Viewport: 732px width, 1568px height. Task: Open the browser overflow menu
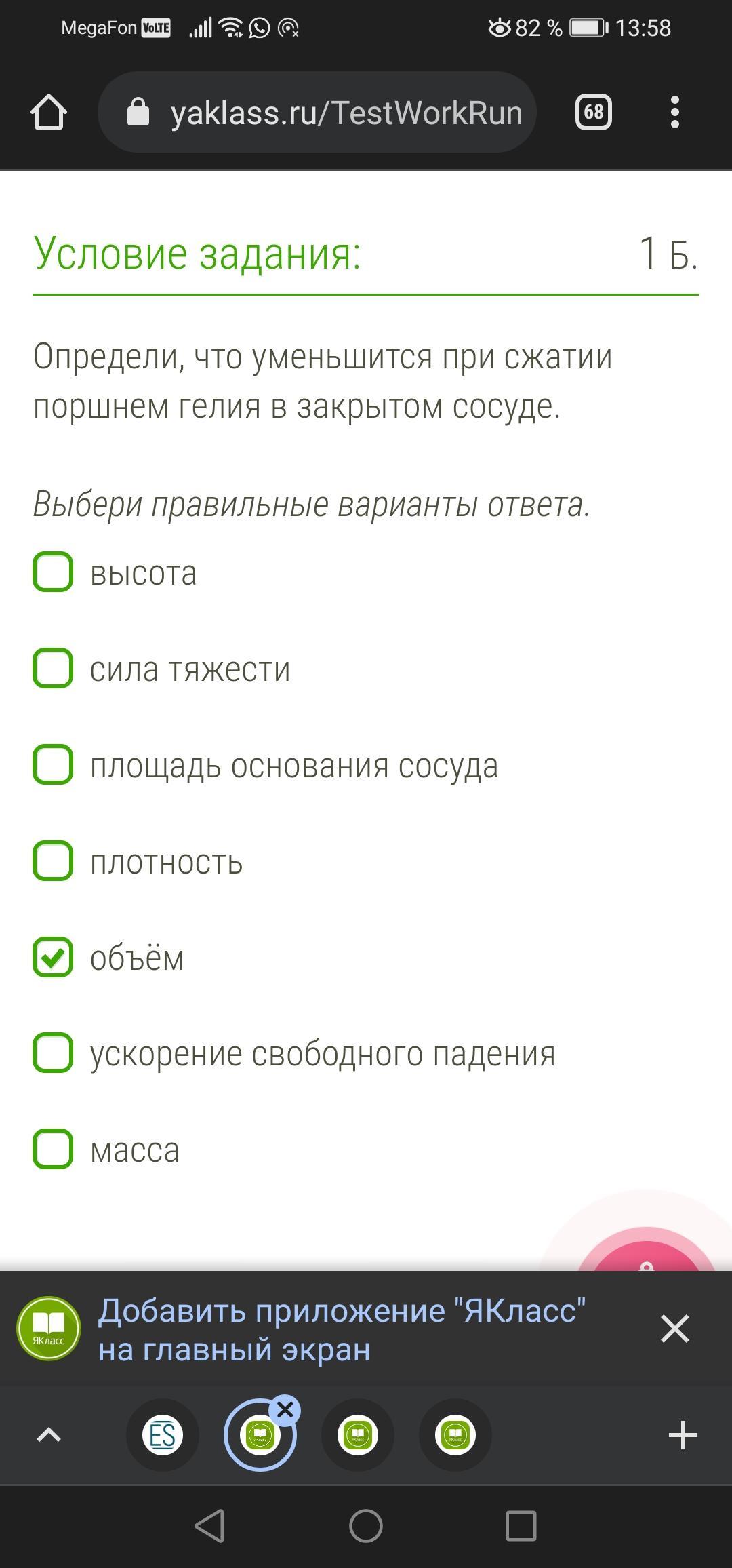pos(674,113)
